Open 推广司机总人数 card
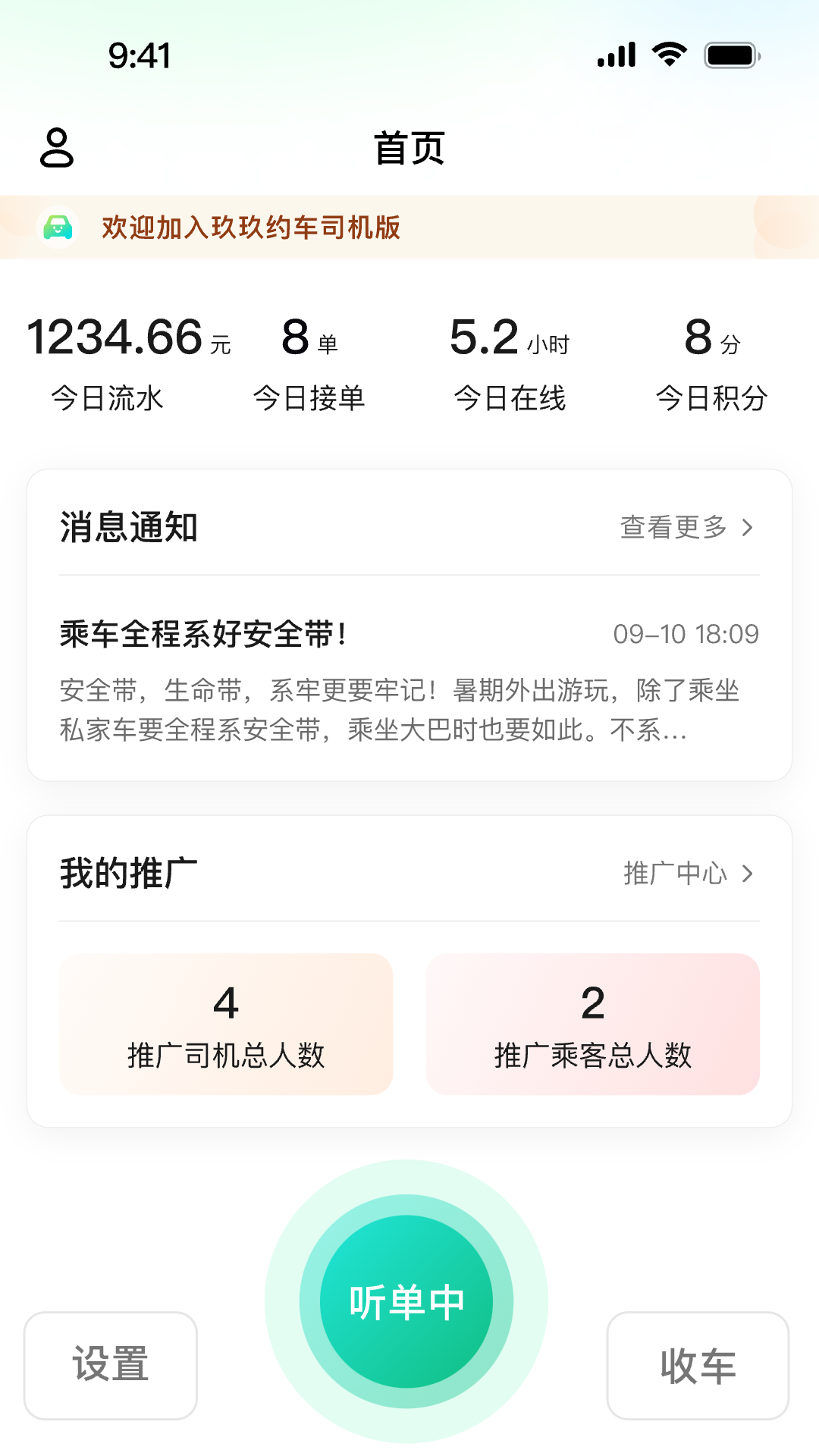The width and height of the screenshot is (819, 1456). (226, 1024)
